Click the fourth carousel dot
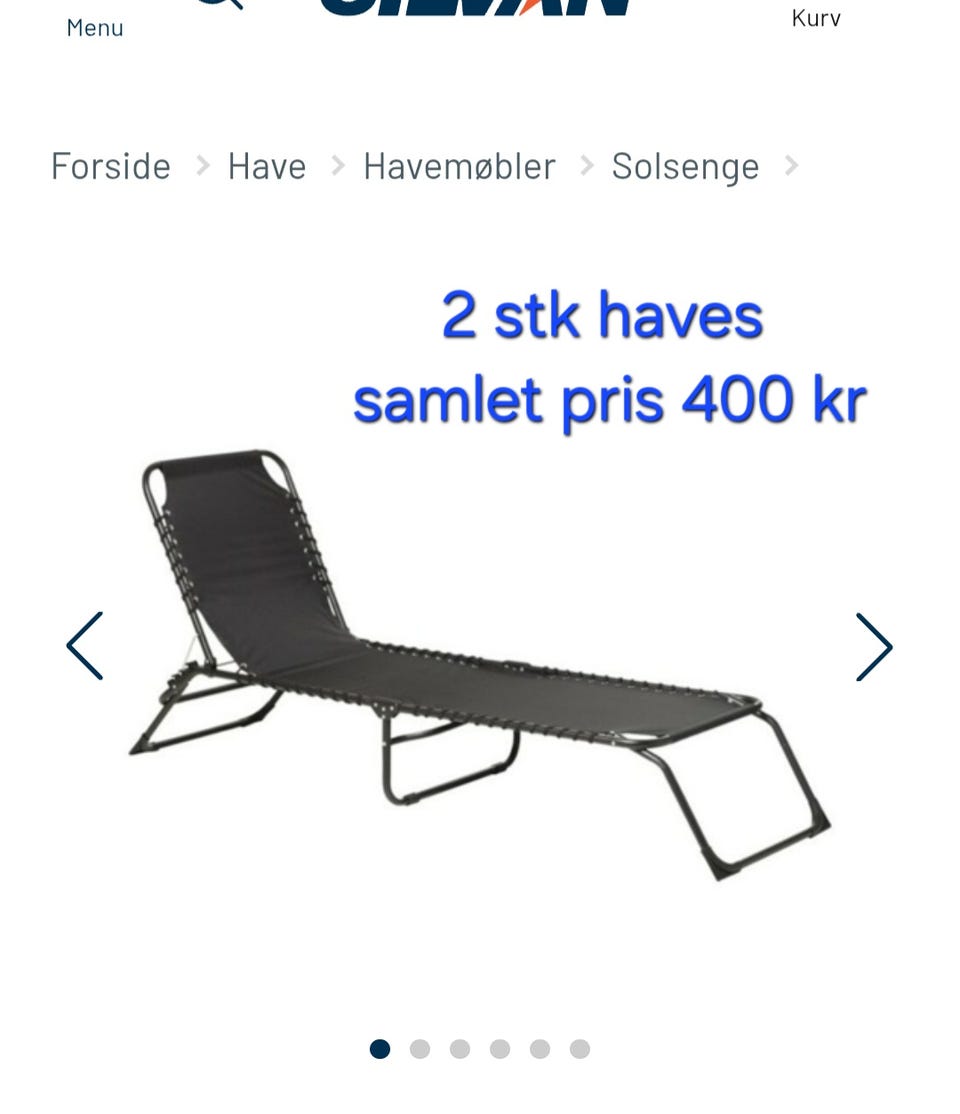Image resolution: width=960 pixels, height=1114 pixels. (499, 1049)
